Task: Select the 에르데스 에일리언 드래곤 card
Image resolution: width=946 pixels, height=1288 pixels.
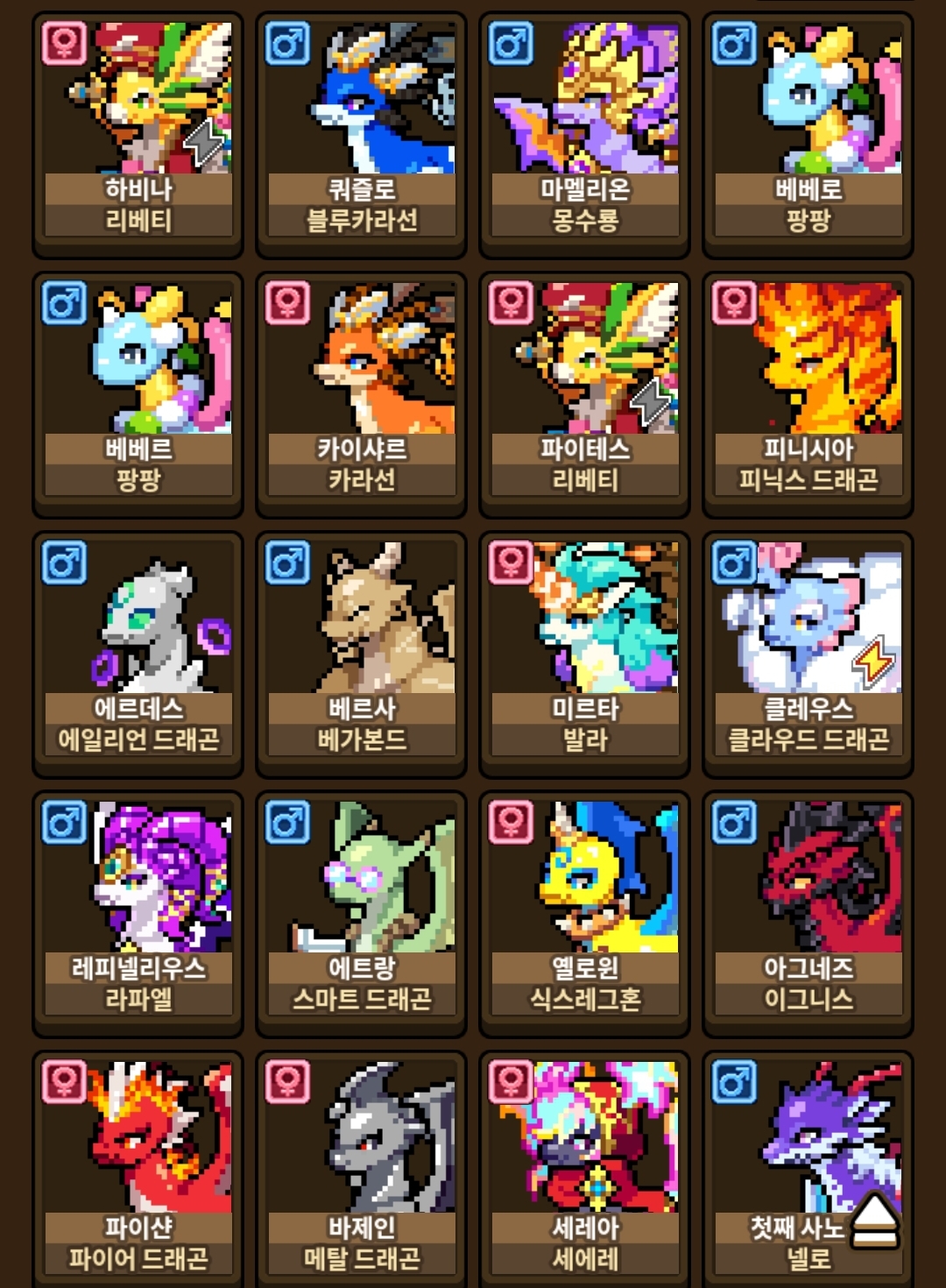Action: 138,655
